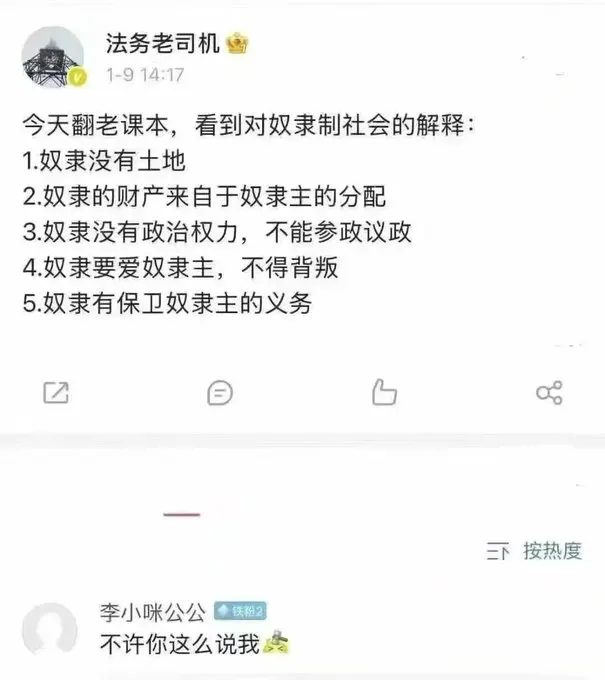This screenshot has height=680, width=605.
Task: Tap the share icon under the post
Action: click(549, 392)
